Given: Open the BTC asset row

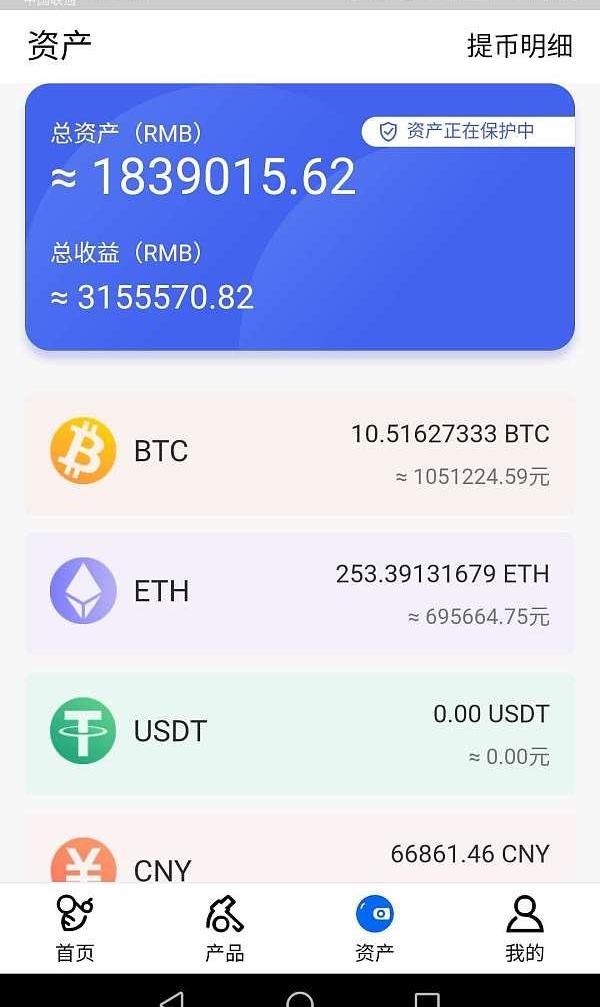Looking at the screenshot, I should tap(300, 453).
